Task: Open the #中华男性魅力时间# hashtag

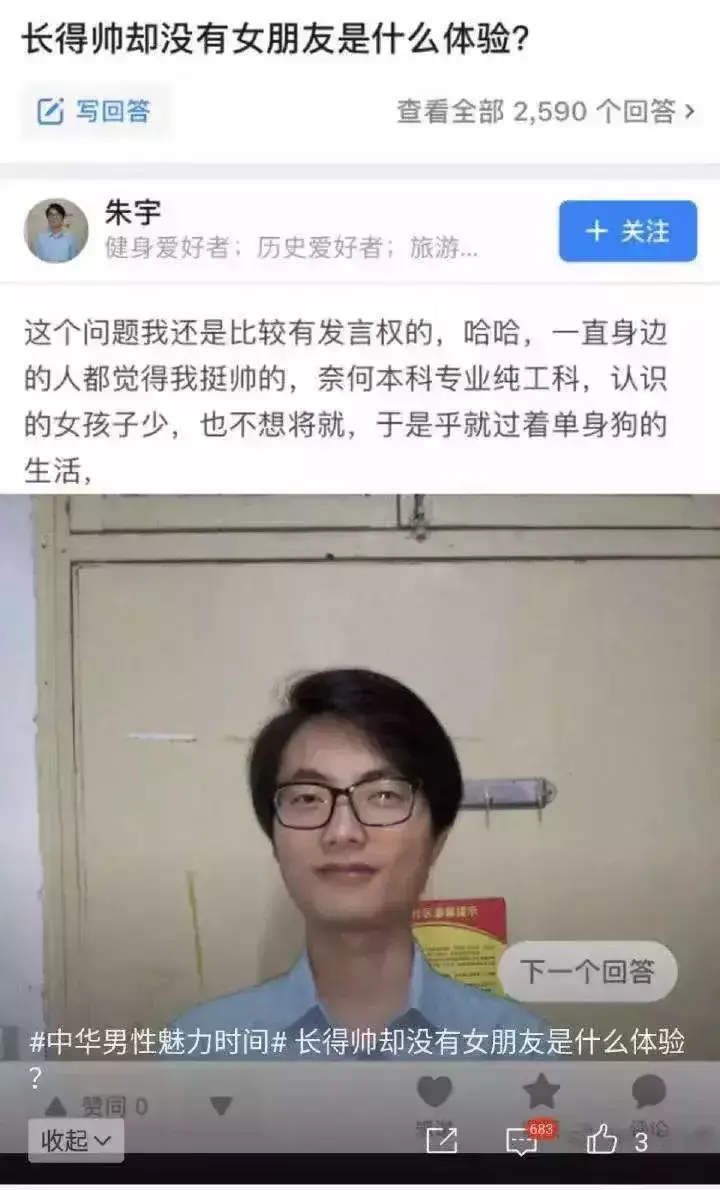Action: 158,1042
